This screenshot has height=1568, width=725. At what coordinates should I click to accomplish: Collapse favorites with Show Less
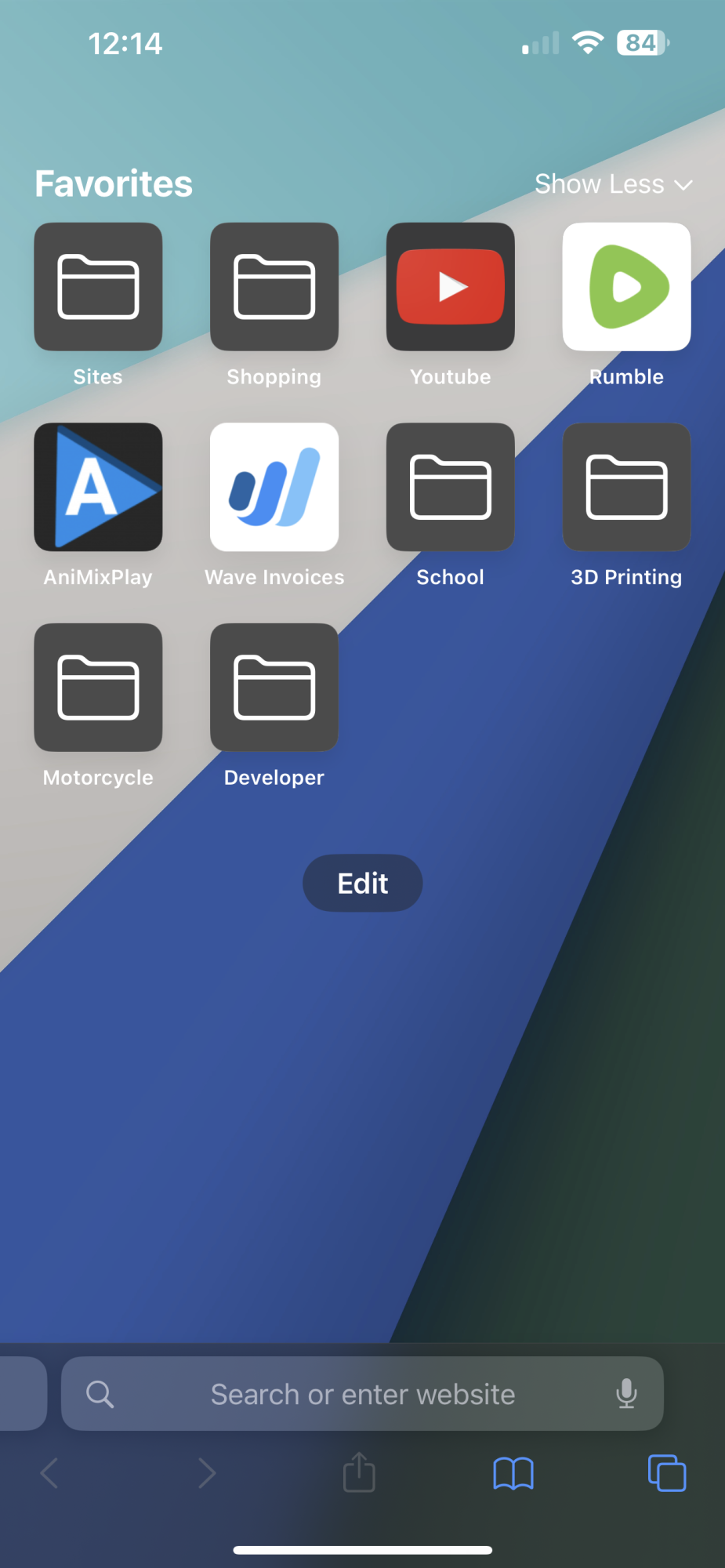[x=614, y=184]
